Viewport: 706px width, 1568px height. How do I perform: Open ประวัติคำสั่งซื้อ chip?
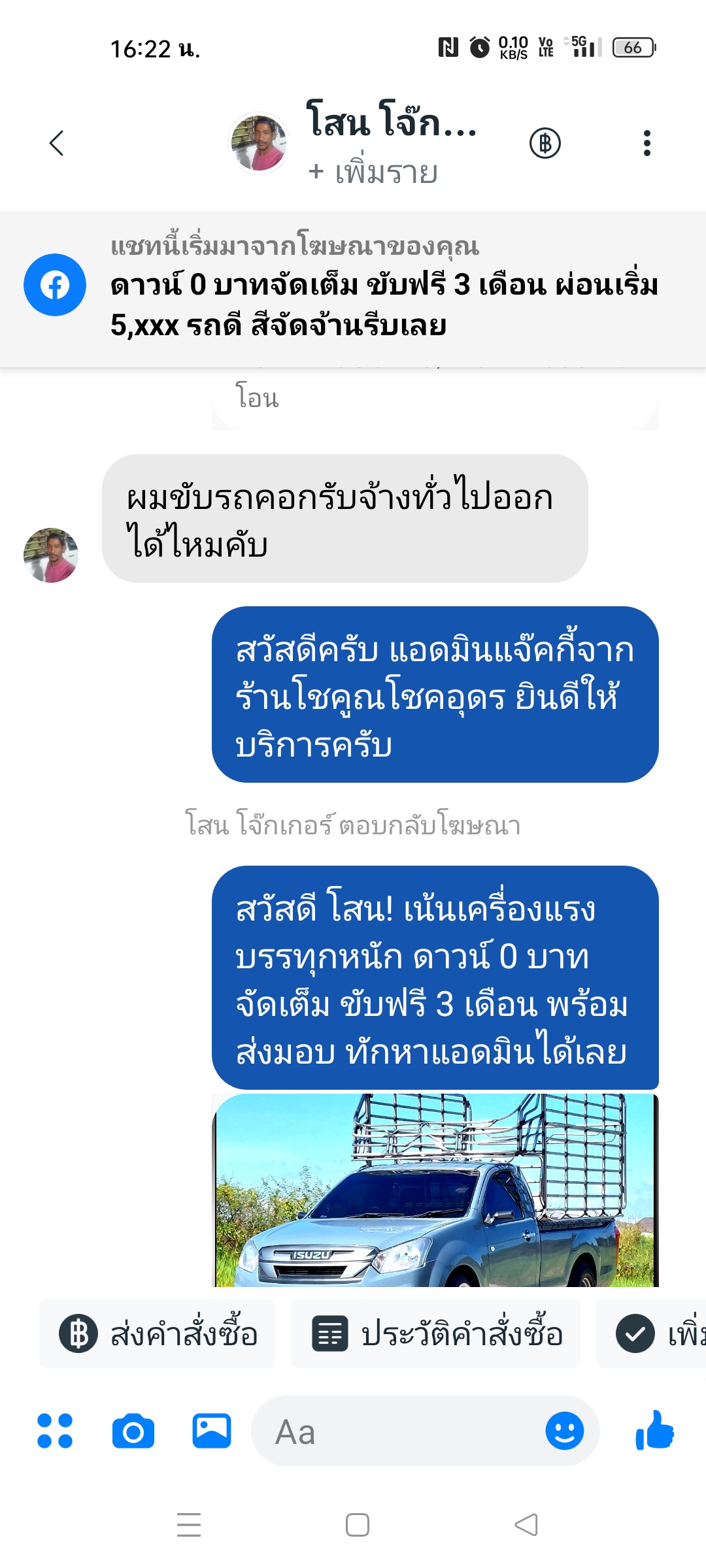(436, 1334)
